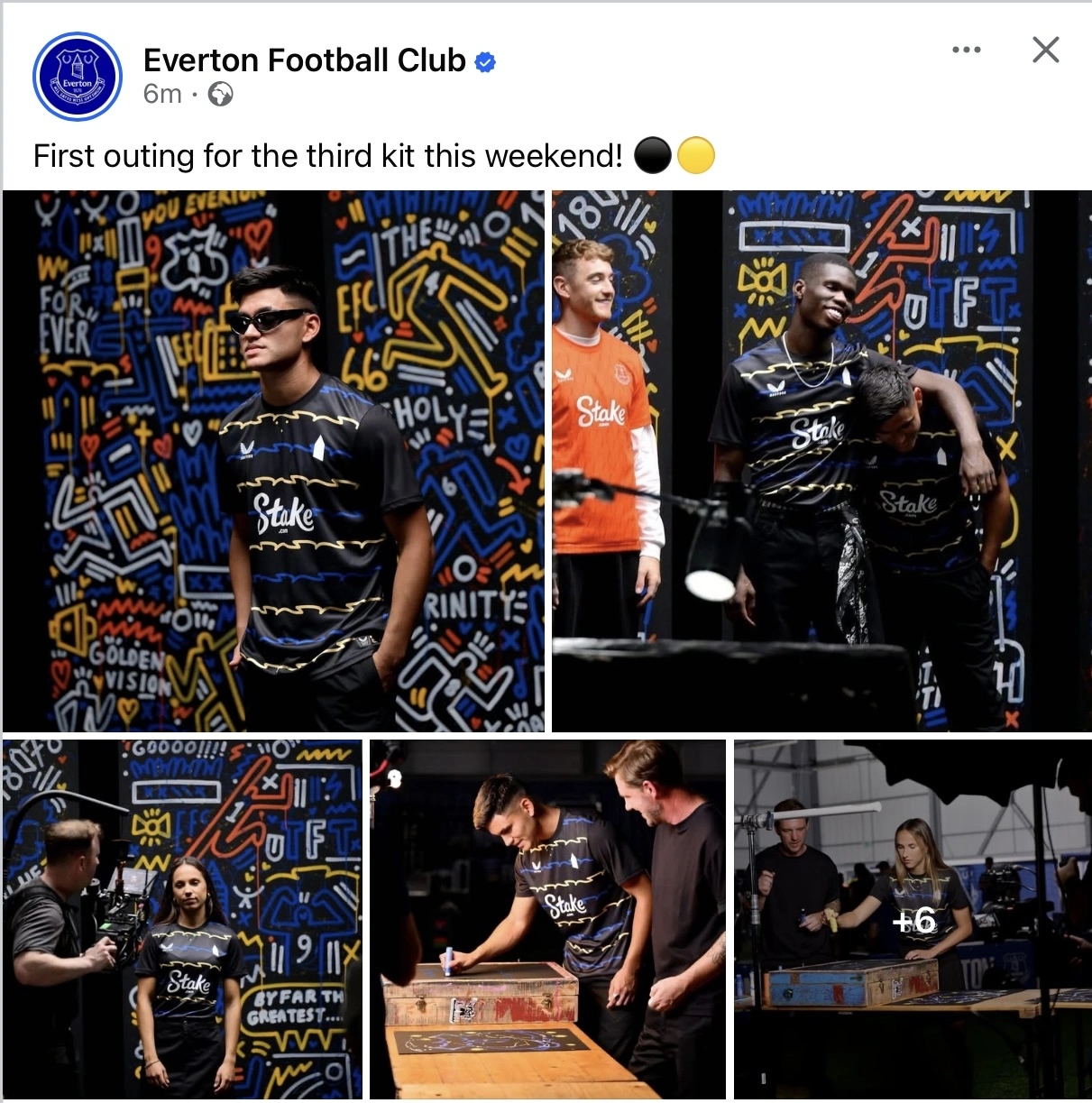Open photo of woman being filmed
This screenshot has width=1092, height=1103.
(x=182, y=918)
